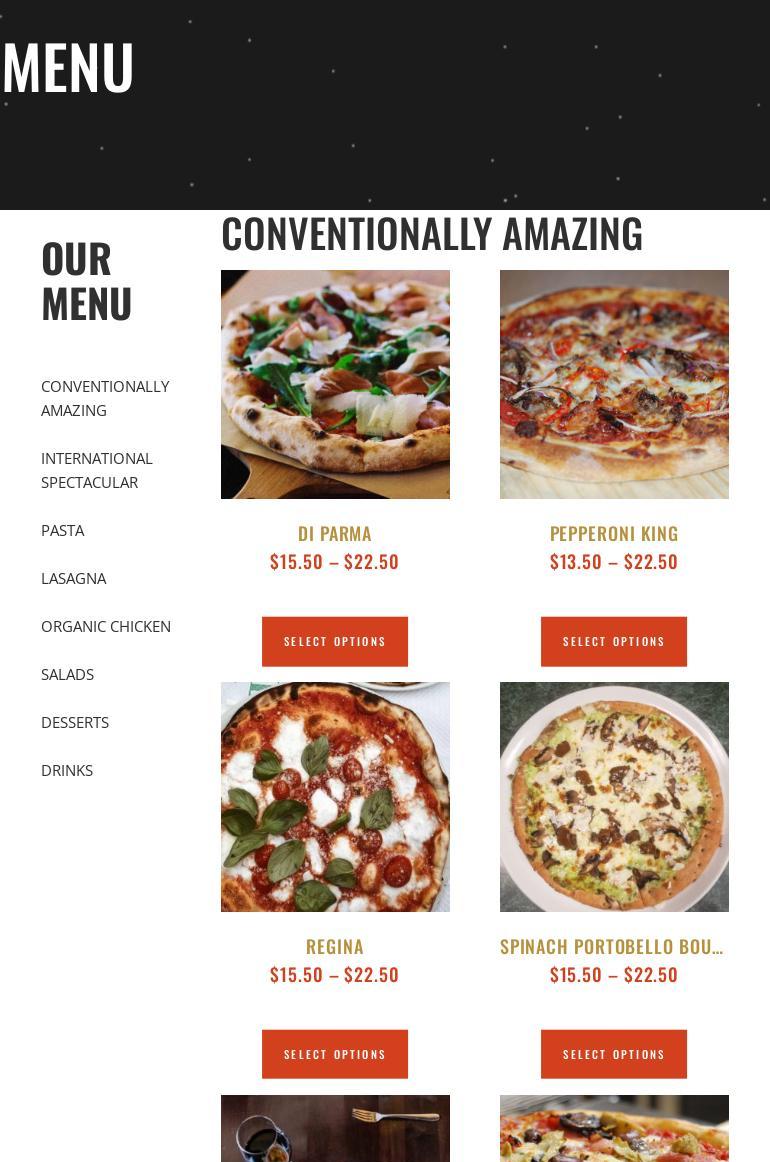Show the Drinks menu section
Viewport: 770px width, 1162px height.
67,770
